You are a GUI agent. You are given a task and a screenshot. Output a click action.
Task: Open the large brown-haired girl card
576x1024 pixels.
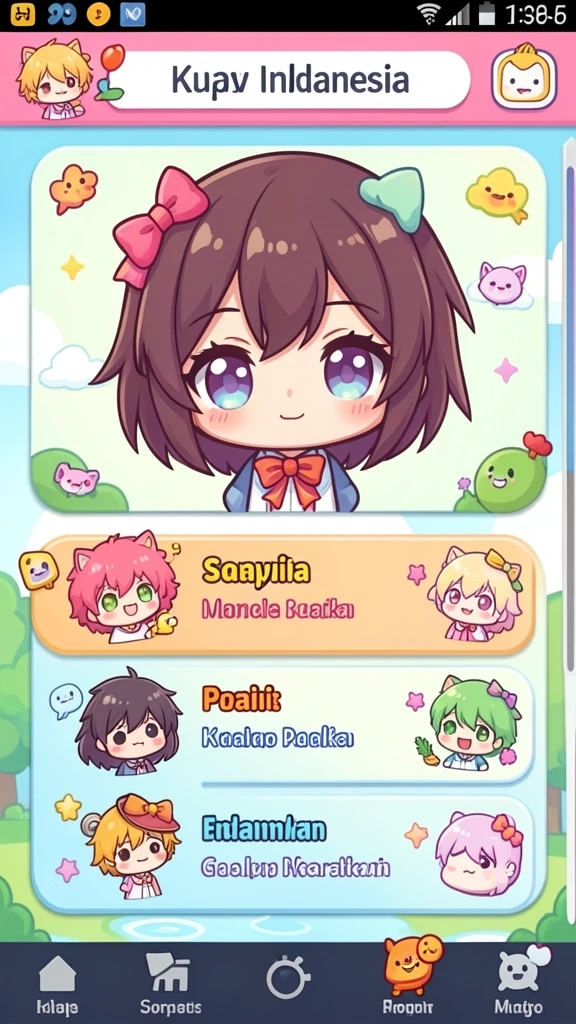(x=288, y=329)
